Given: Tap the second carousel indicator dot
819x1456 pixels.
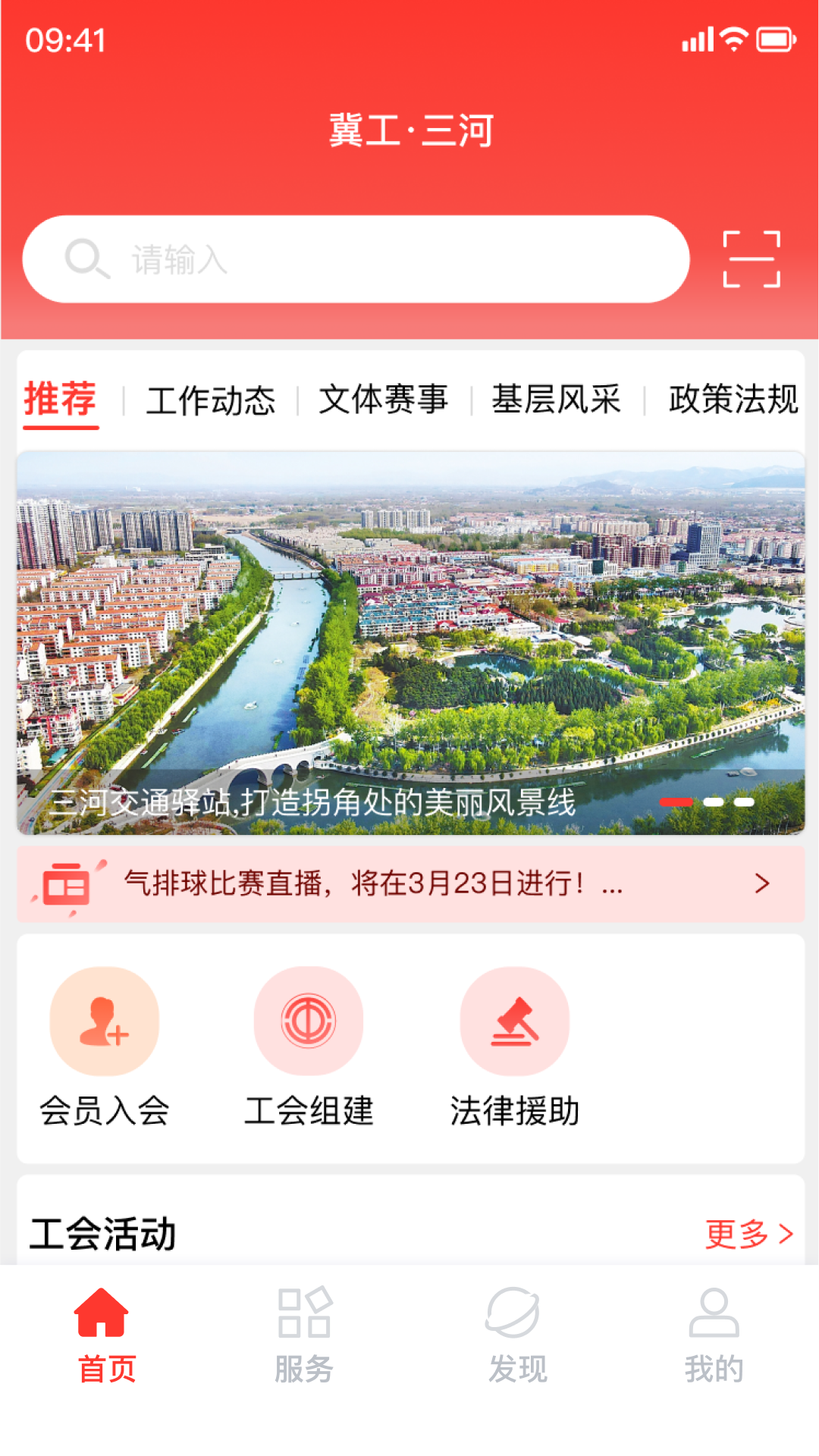Looking at the screenshot, I should click(713, 802).
